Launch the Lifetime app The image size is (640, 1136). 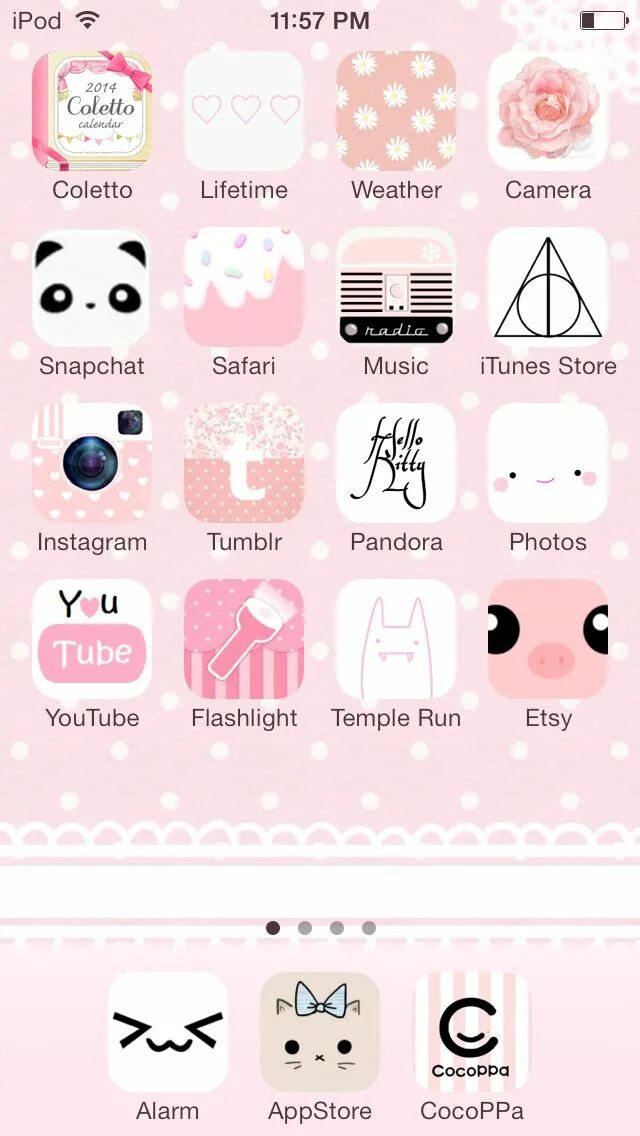click(x=244, y=111)
